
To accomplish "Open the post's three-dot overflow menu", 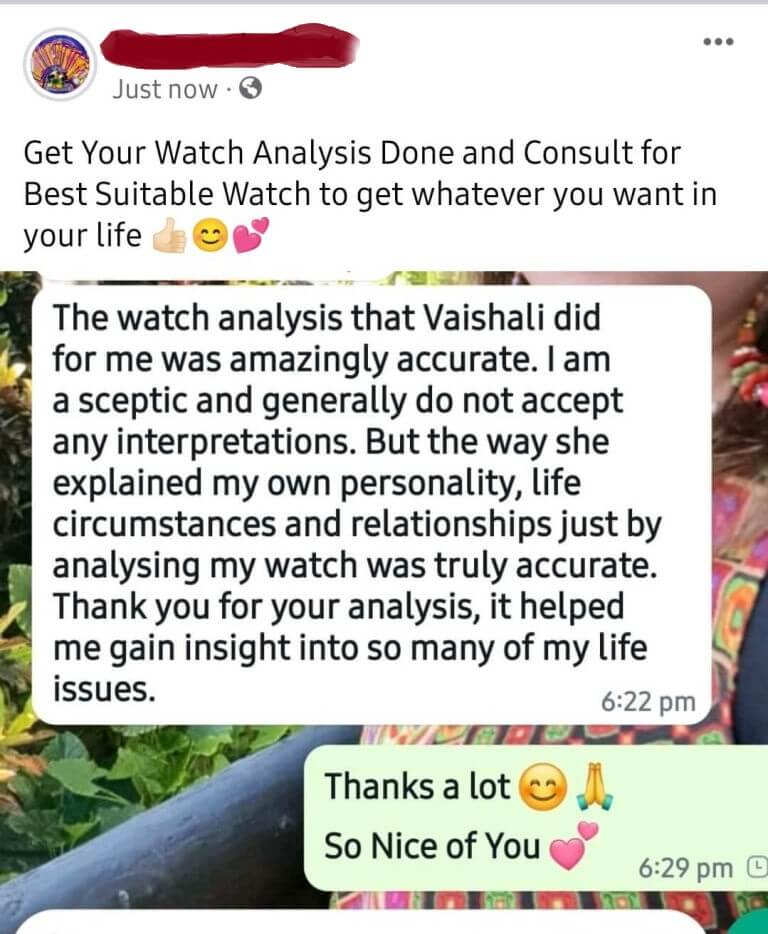I will click(718, 42).
